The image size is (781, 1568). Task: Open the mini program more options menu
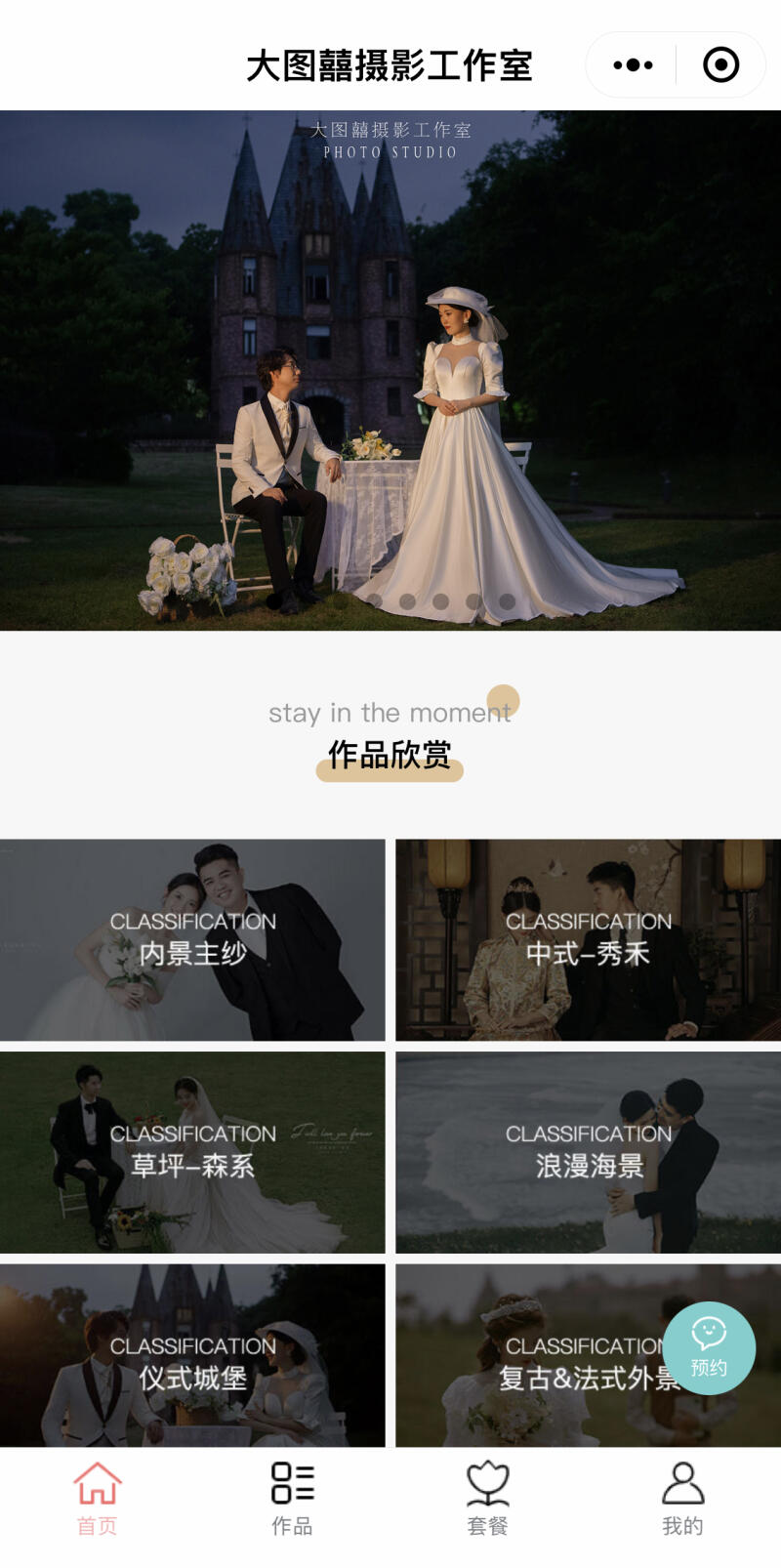point(633,65)
